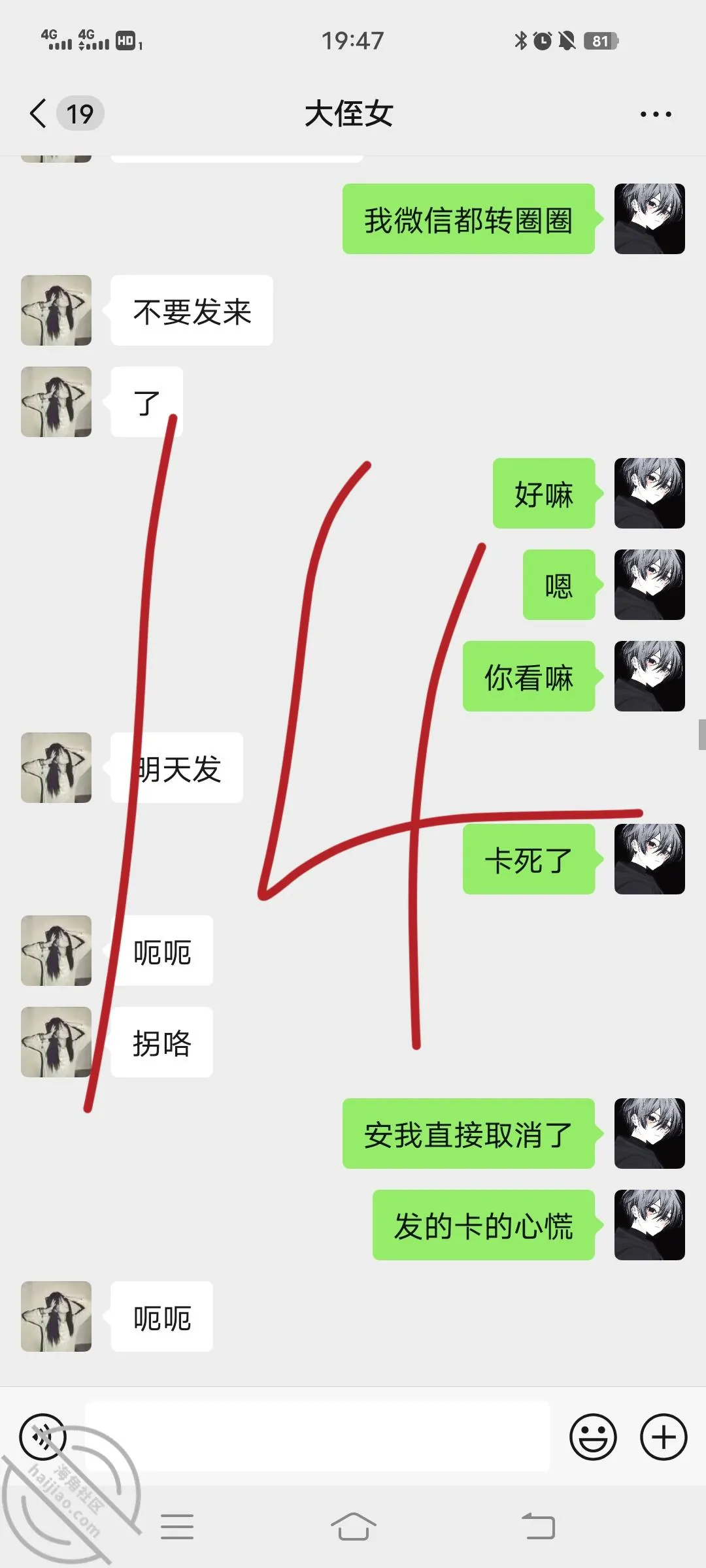This screenshot has height=1568, width=706.
Task: Open the emoji sticker panel
Action: pos(593,1437)
